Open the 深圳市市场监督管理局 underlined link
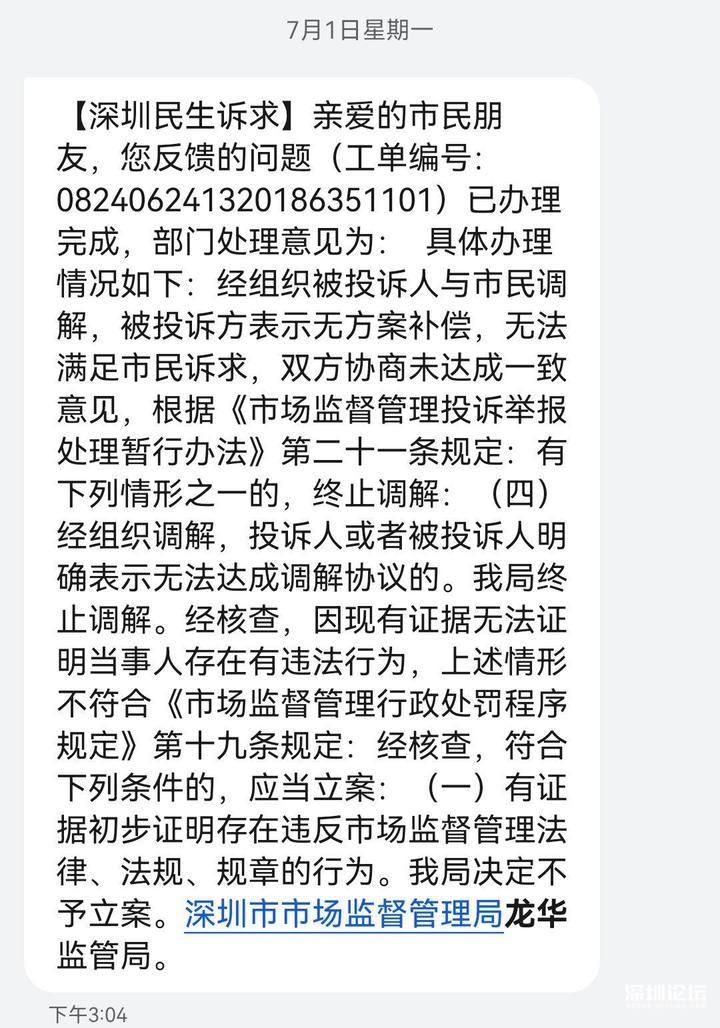The image size is (720, 1028). point(344,914)
